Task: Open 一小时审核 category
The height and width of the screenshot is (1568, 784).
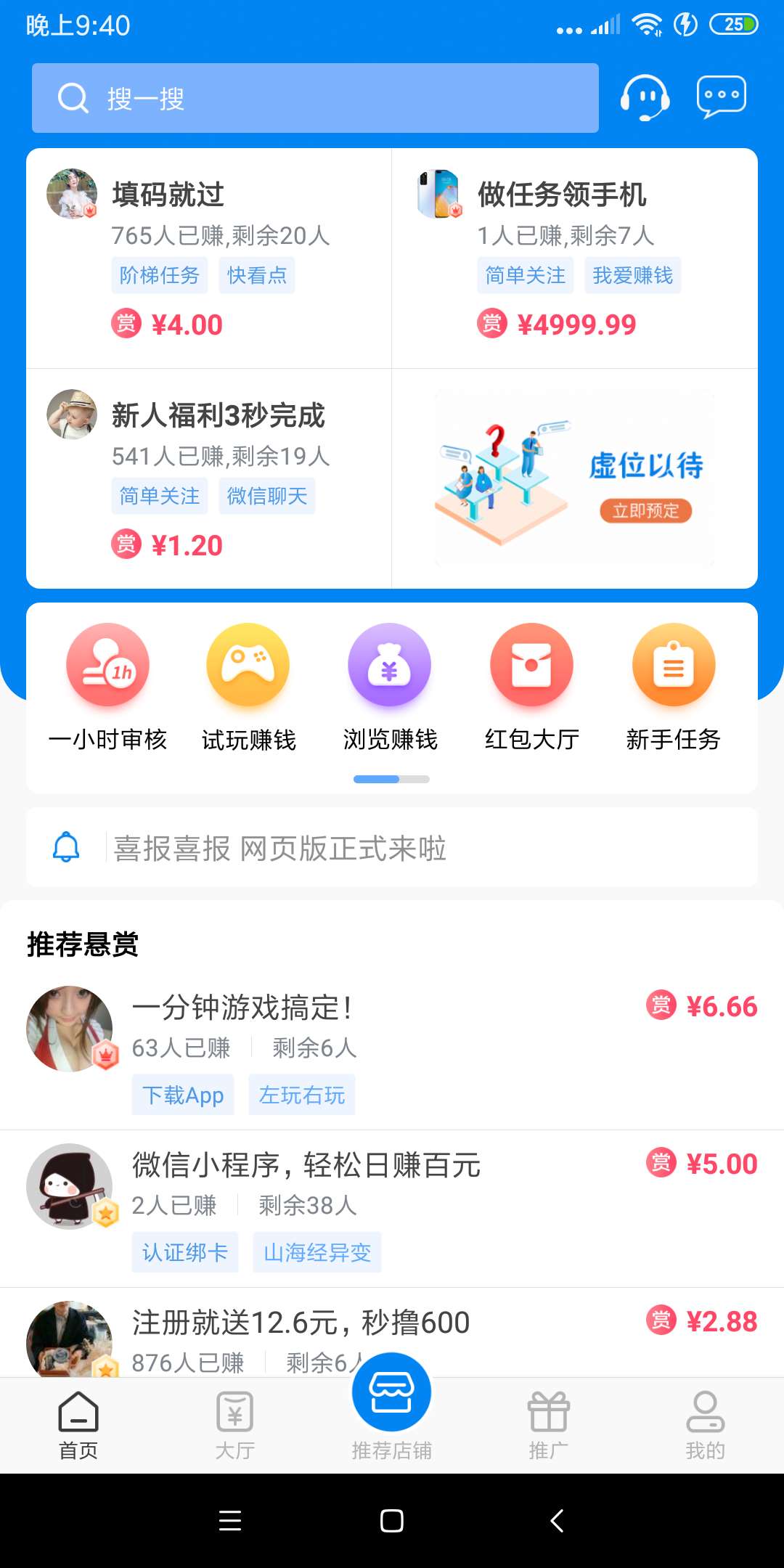Action: pos(107,687)
